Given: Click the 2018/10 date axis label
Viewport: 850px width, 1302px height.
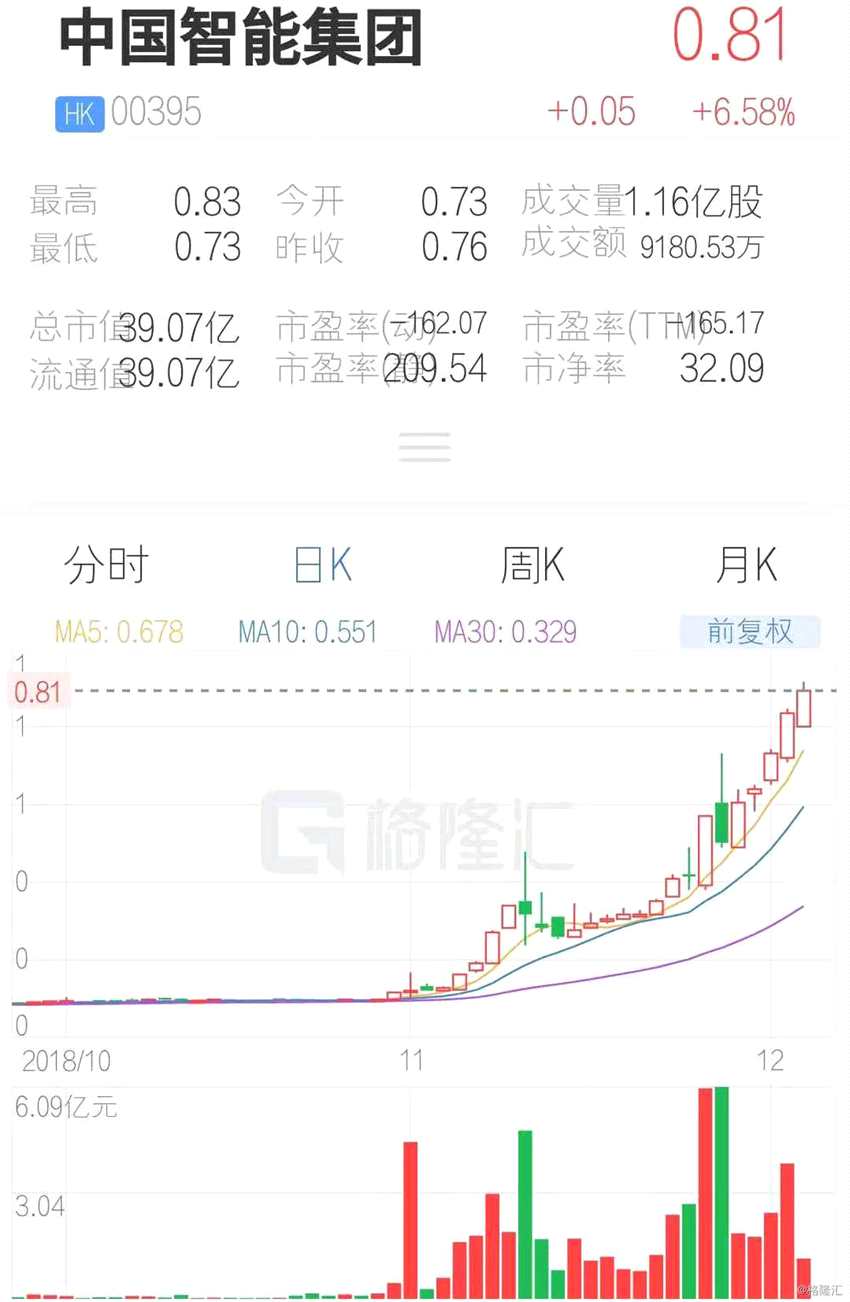Looking at the screenshot, I should [65, 1061].
